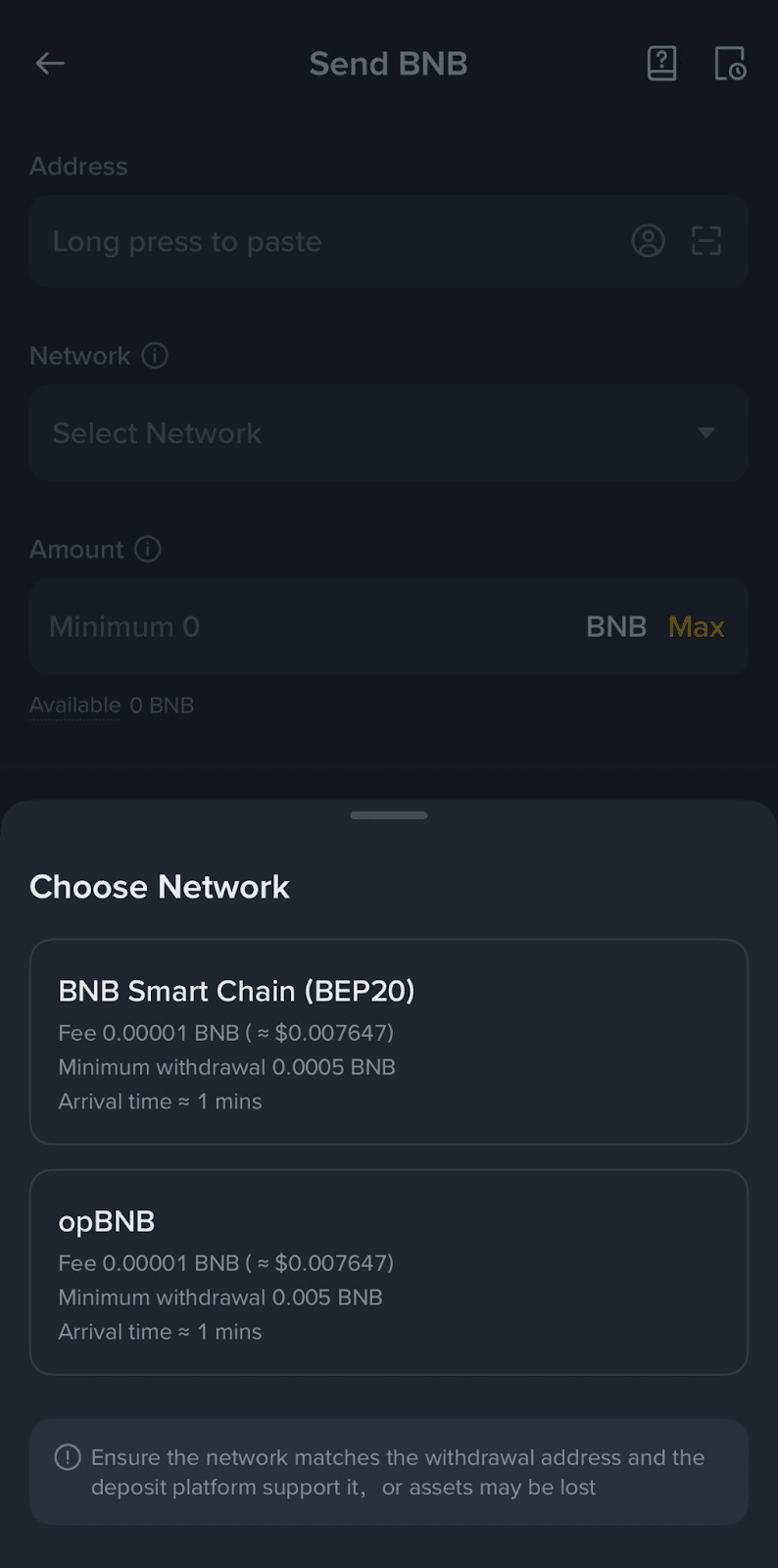Fill in the Max amount
This screenshot has height=1568, width=778.
coord(696,626)
